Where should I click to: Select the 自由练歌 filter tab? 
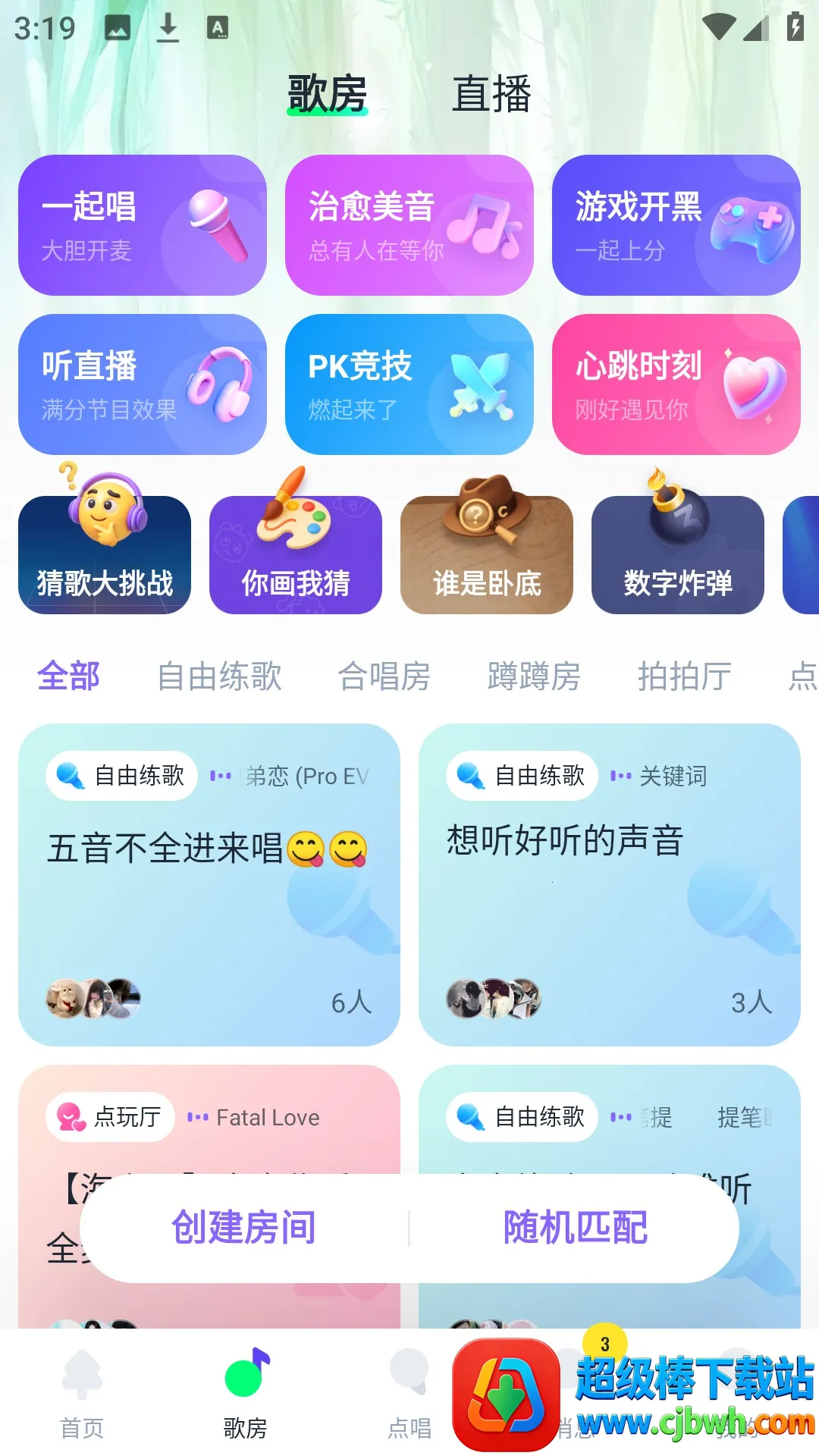point(220,676)
